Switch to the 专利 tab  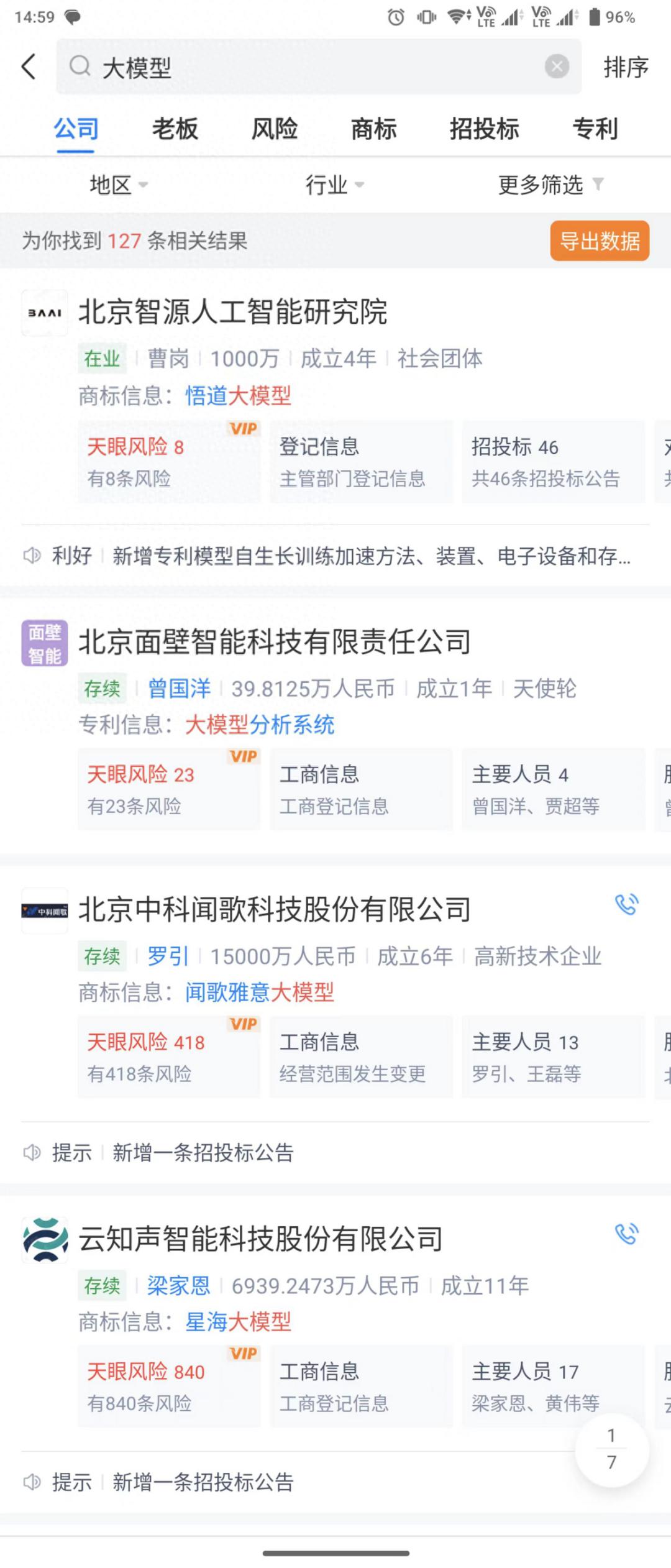click(x=595, y=129)
